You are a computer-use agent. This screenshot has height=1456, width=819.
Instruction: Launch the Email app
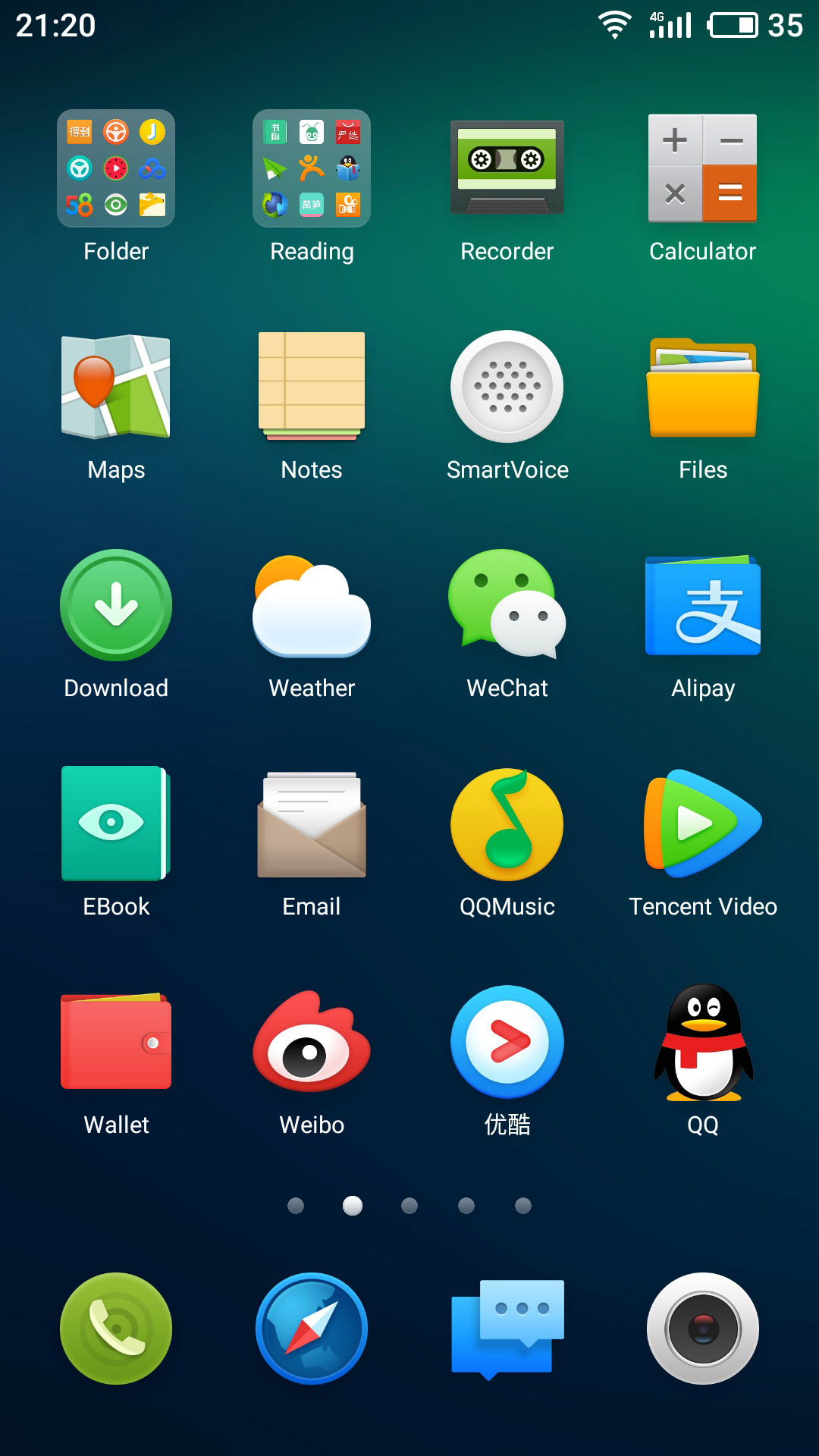coord(312,824)
